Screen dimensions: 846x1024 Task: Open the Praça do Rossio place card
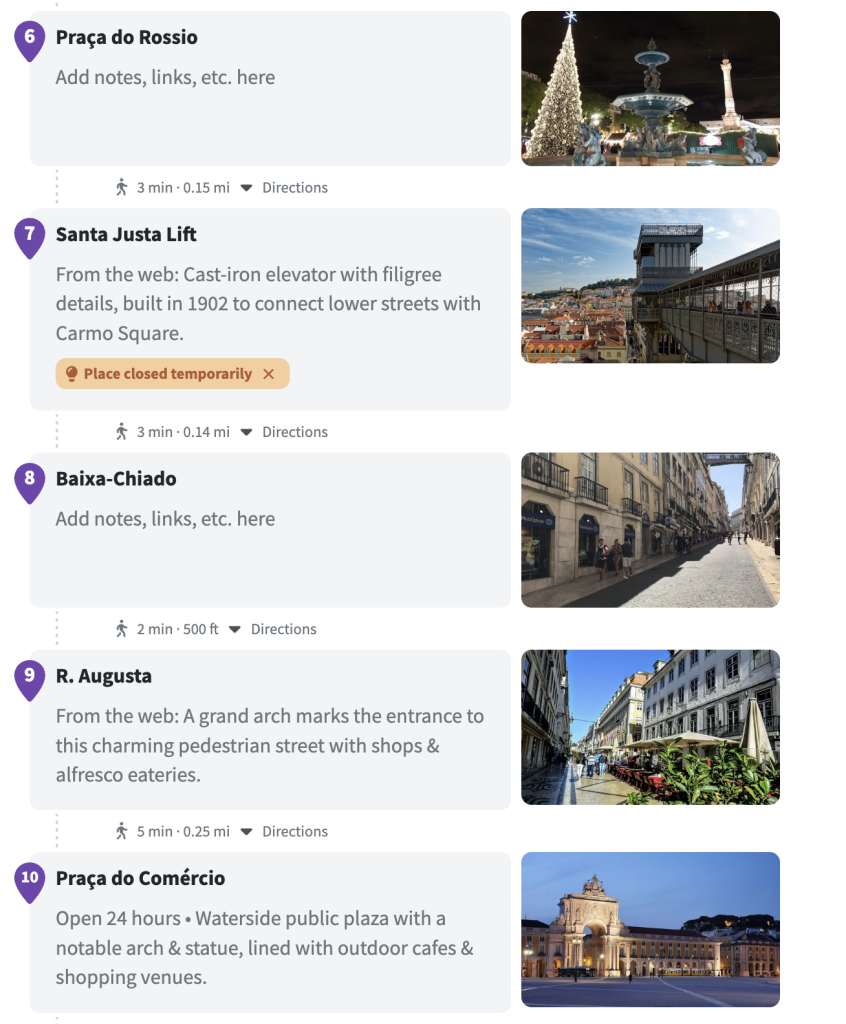point(127,38)
